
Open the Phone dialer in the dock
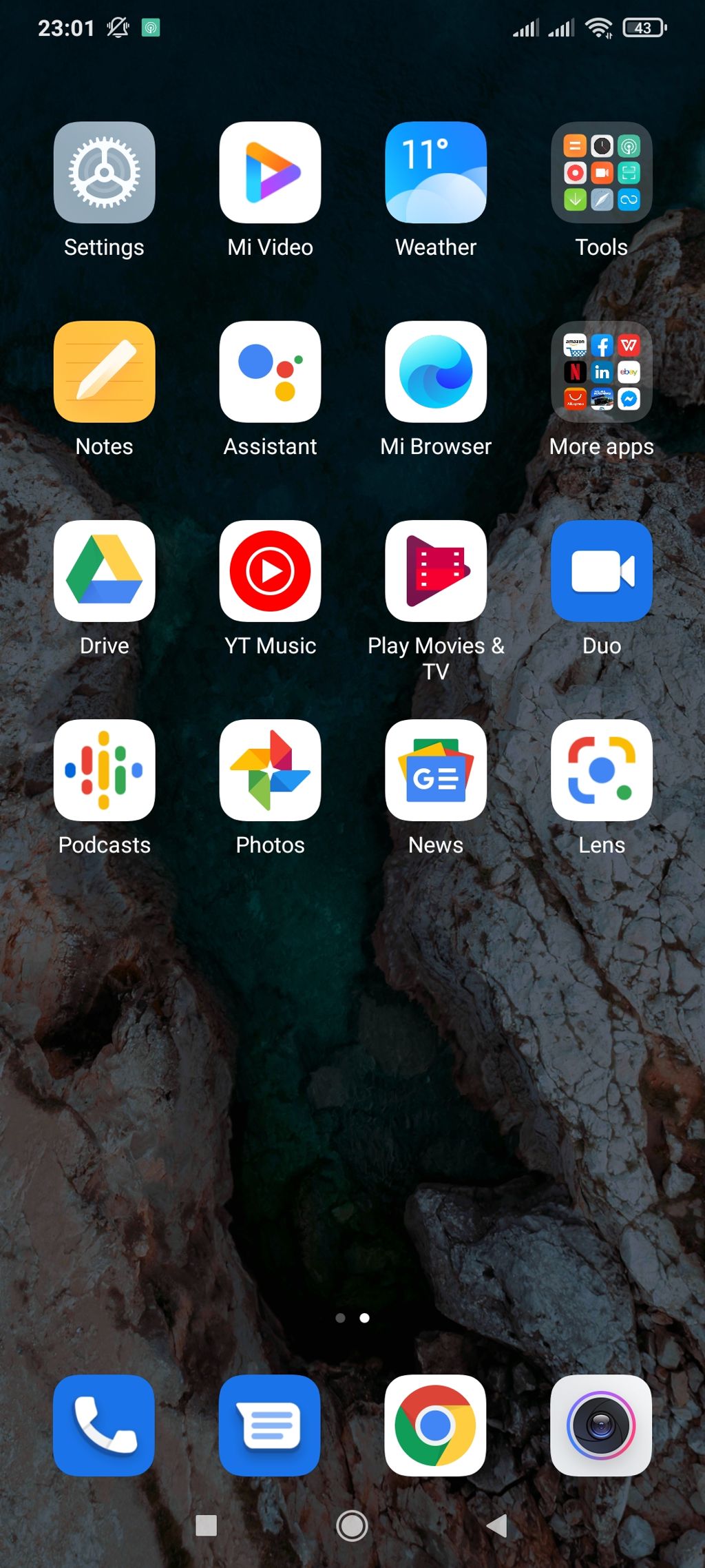coord(104,1425)
